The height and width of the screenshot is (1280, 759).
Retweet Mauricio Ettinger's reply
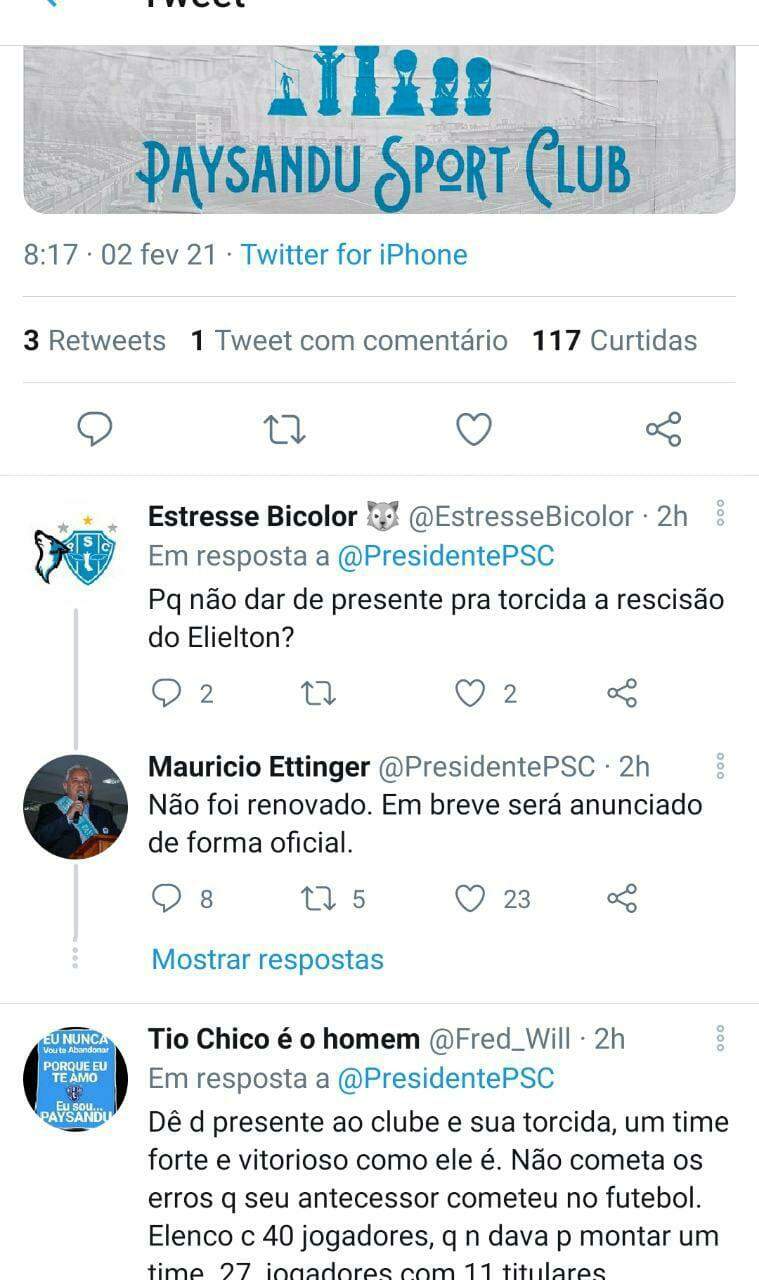[318, 899]
